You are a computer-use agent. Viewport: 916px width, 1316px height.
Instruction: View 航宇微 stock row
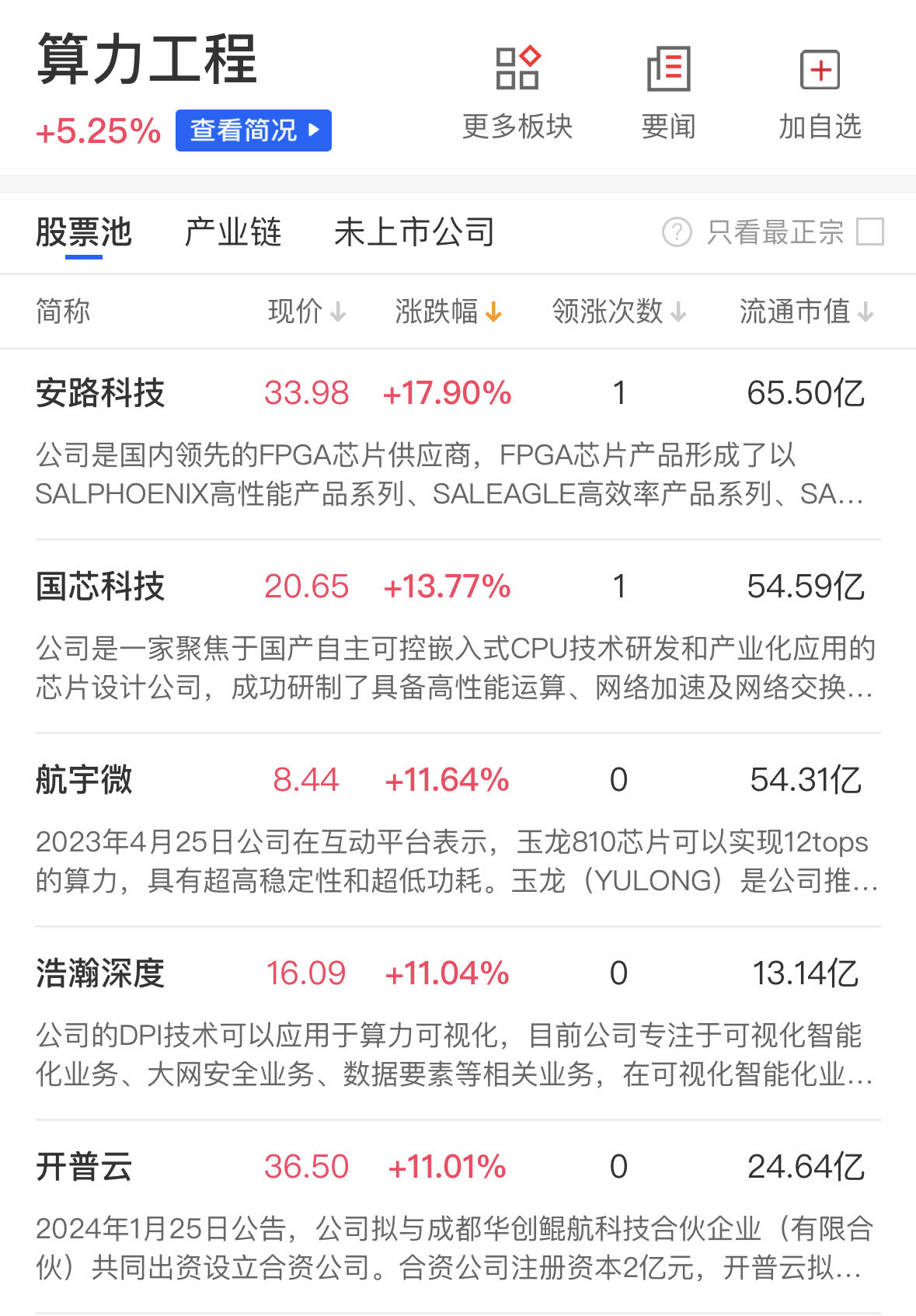84,780
